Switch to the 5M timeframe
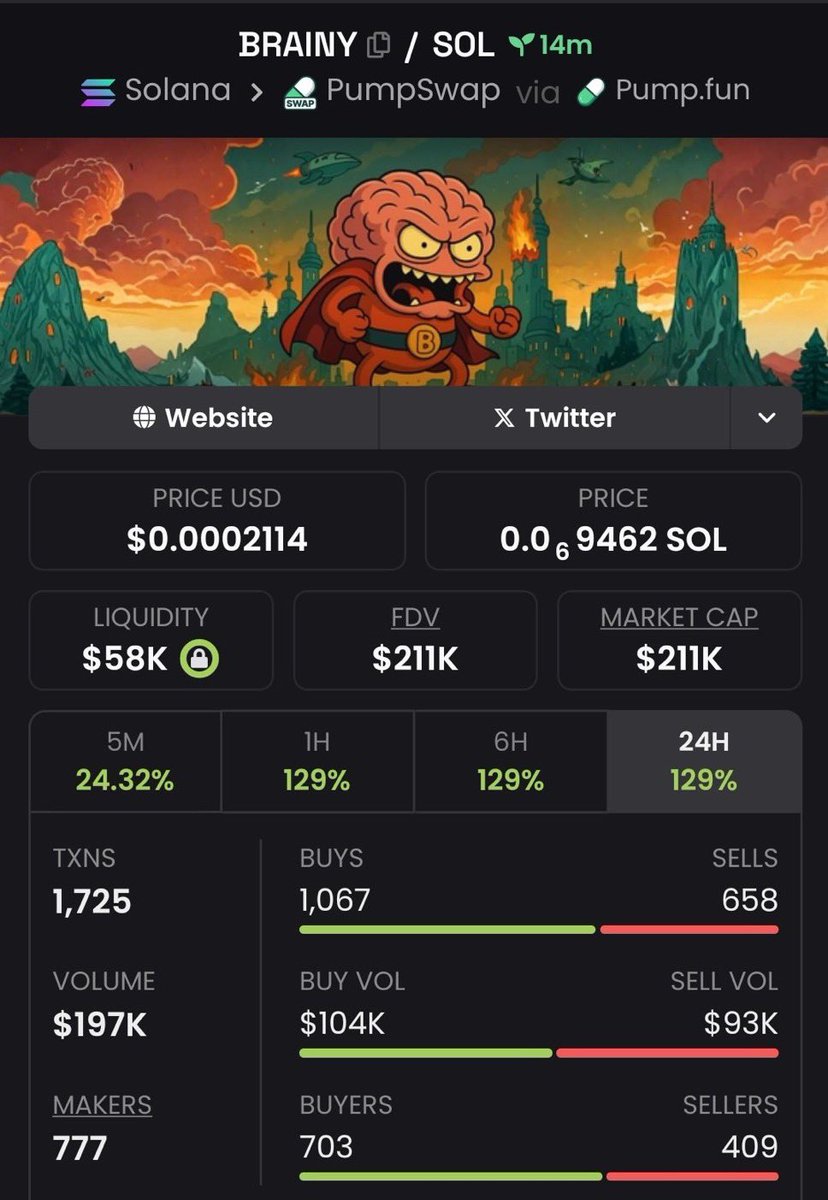Image resolution: width=828 pixels, height=1200 pixels. (125, 761)
